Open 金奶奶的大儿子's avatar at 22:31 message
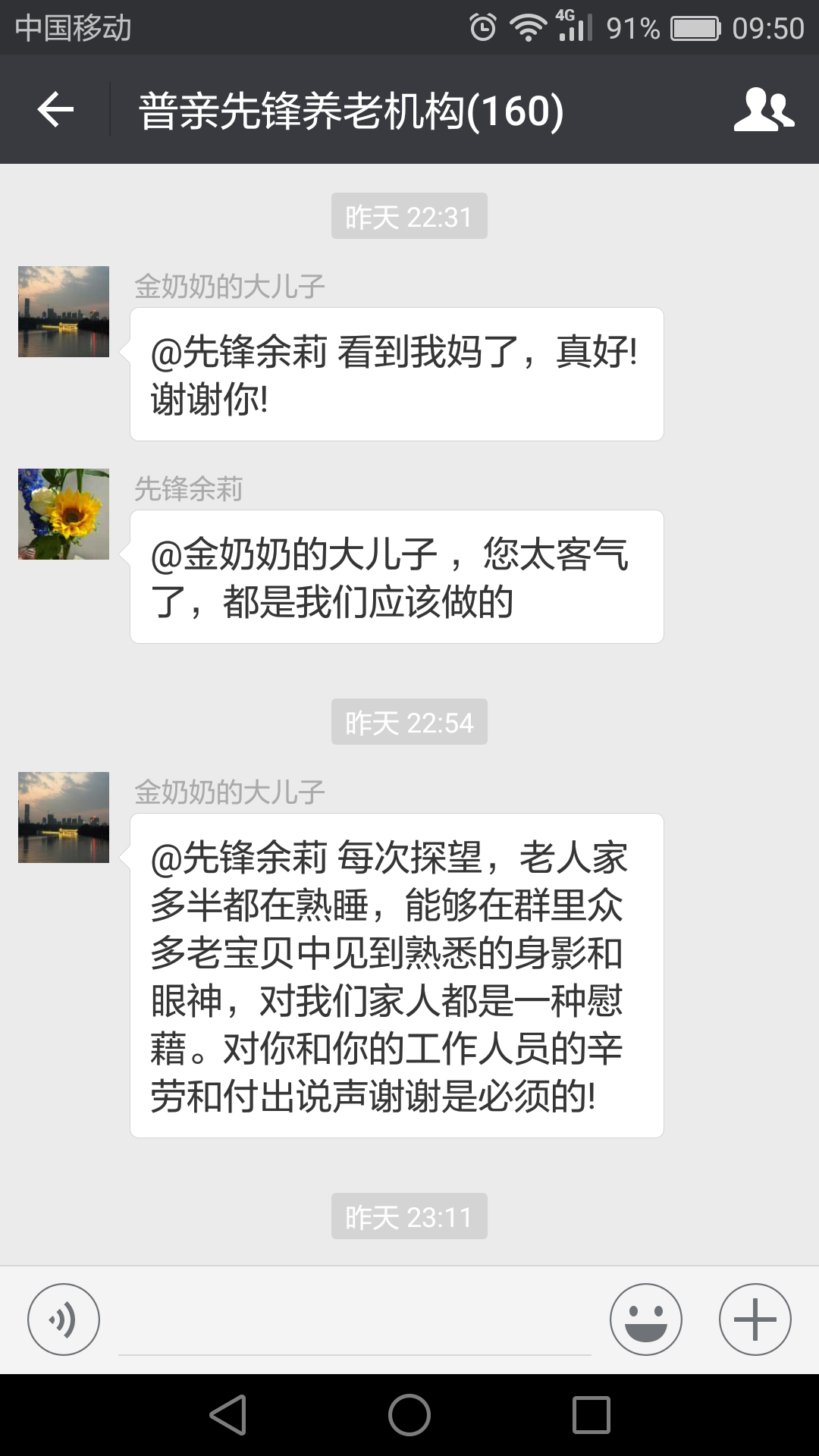Image resolution: width=819 pixels, height=1456 pixels. click(x=64, y=312)
